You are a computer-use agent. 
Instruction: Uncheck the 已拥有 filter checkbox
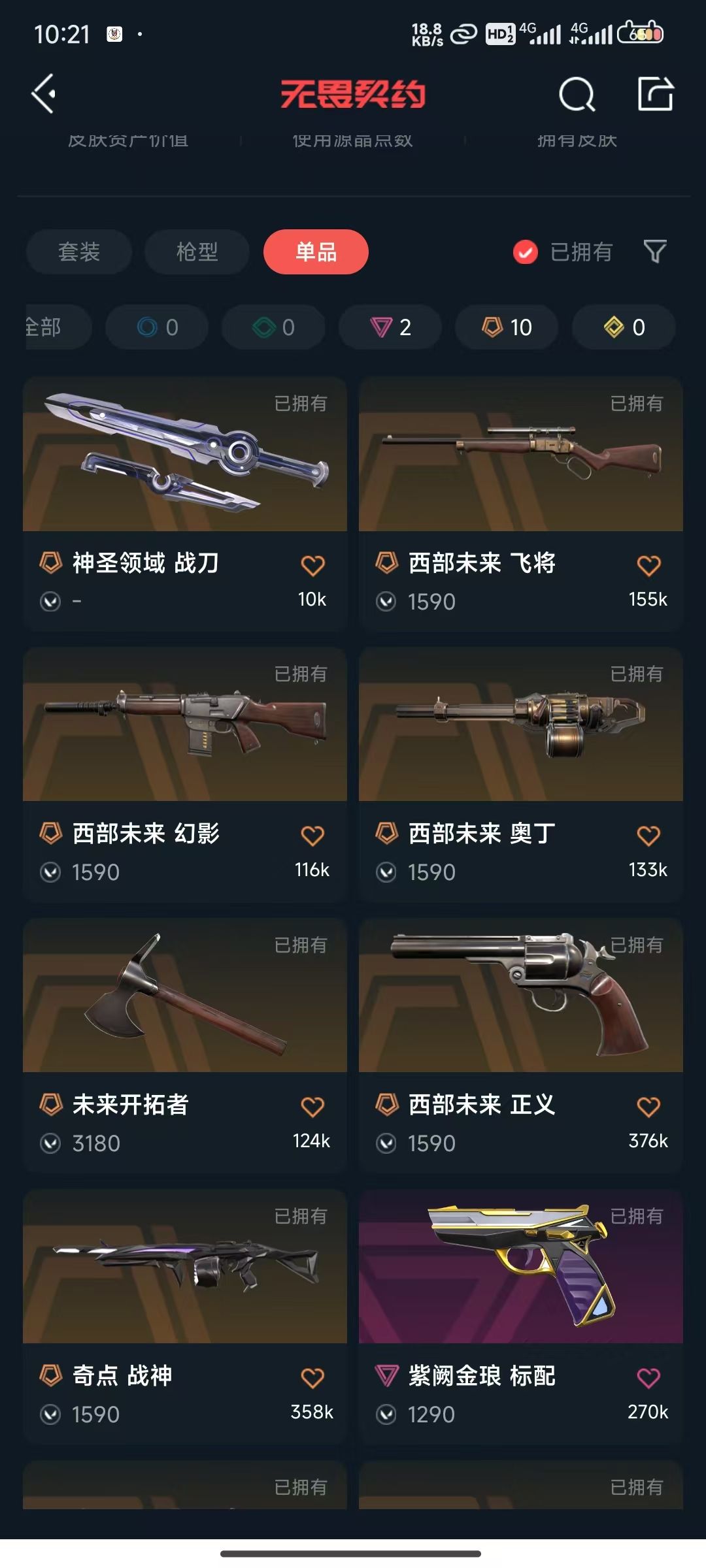[x=526, y=252]
